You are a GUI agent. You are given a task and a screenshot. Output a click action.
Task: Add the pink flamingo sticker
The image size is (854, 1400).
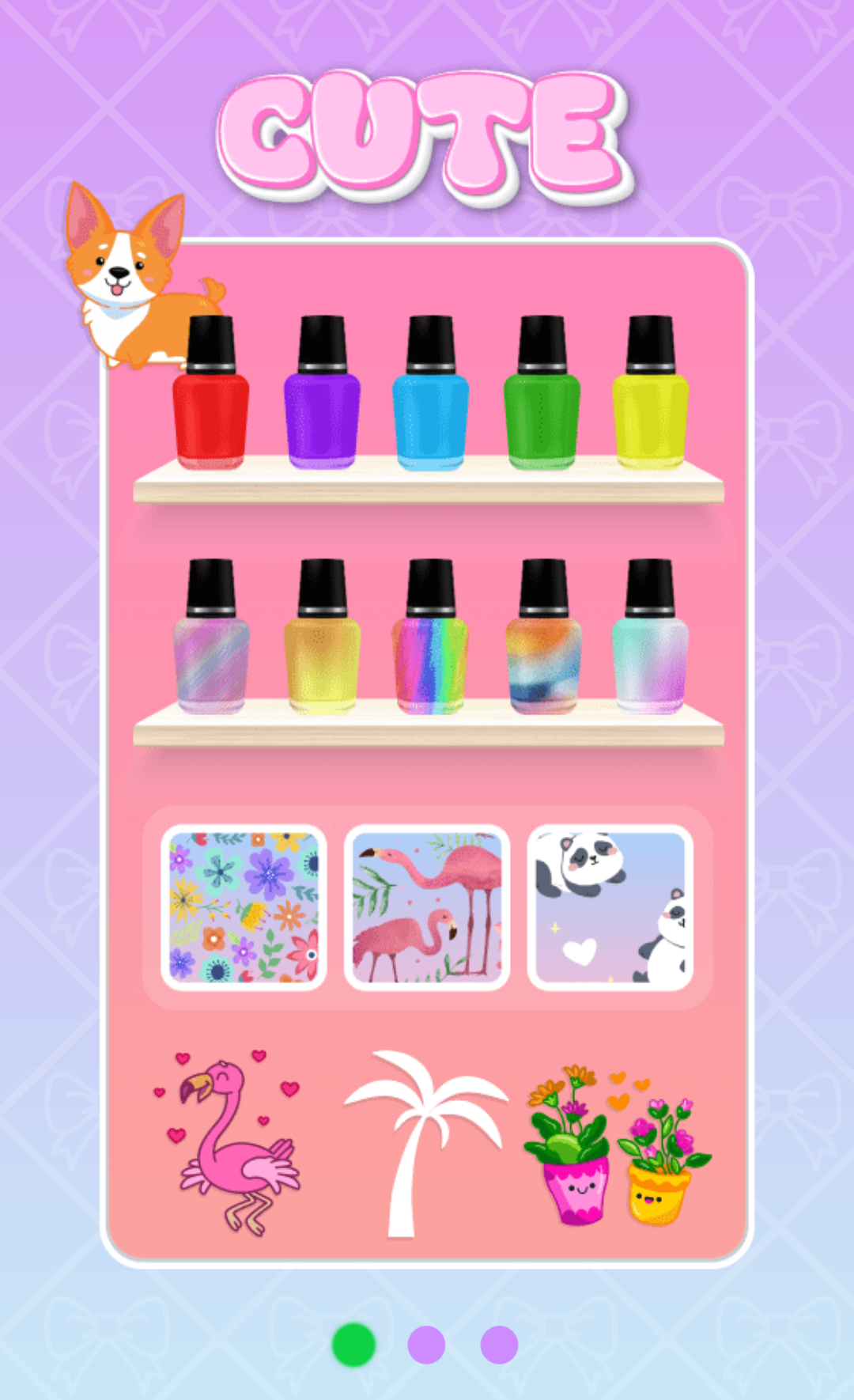(x=229, y=1143)
